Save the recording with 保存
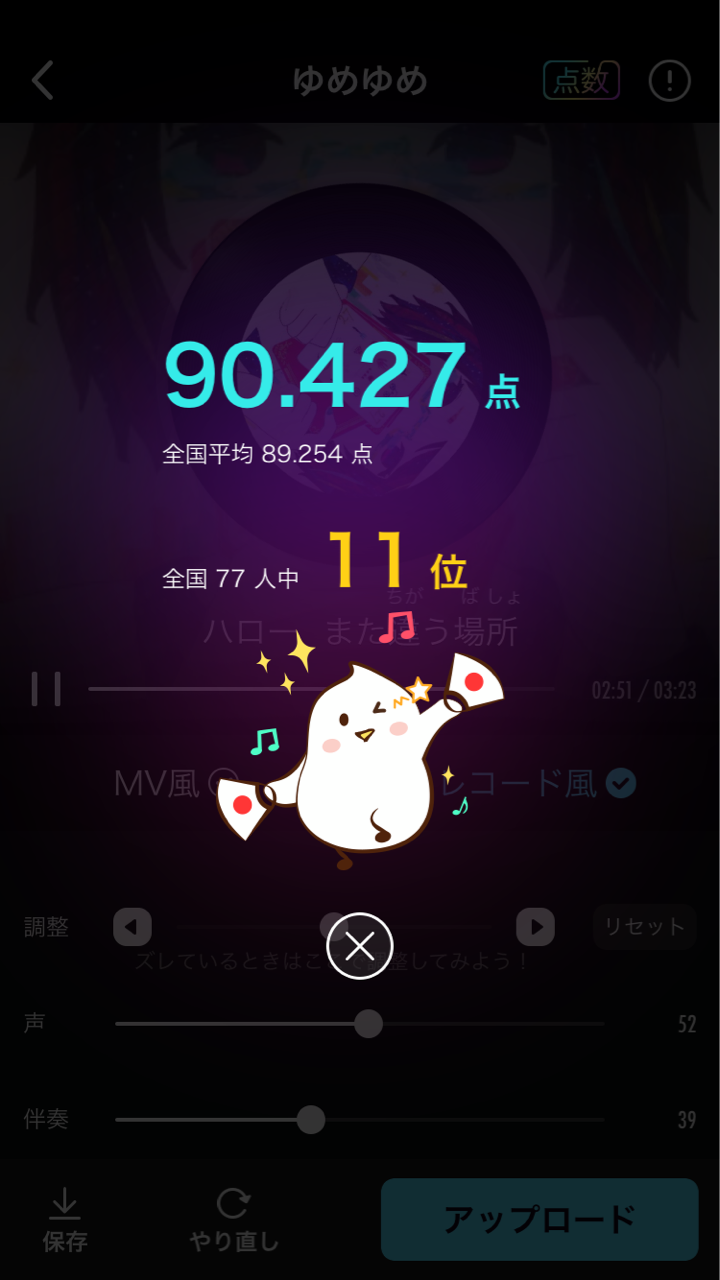720x1280 pixels. pos(65,1220)
